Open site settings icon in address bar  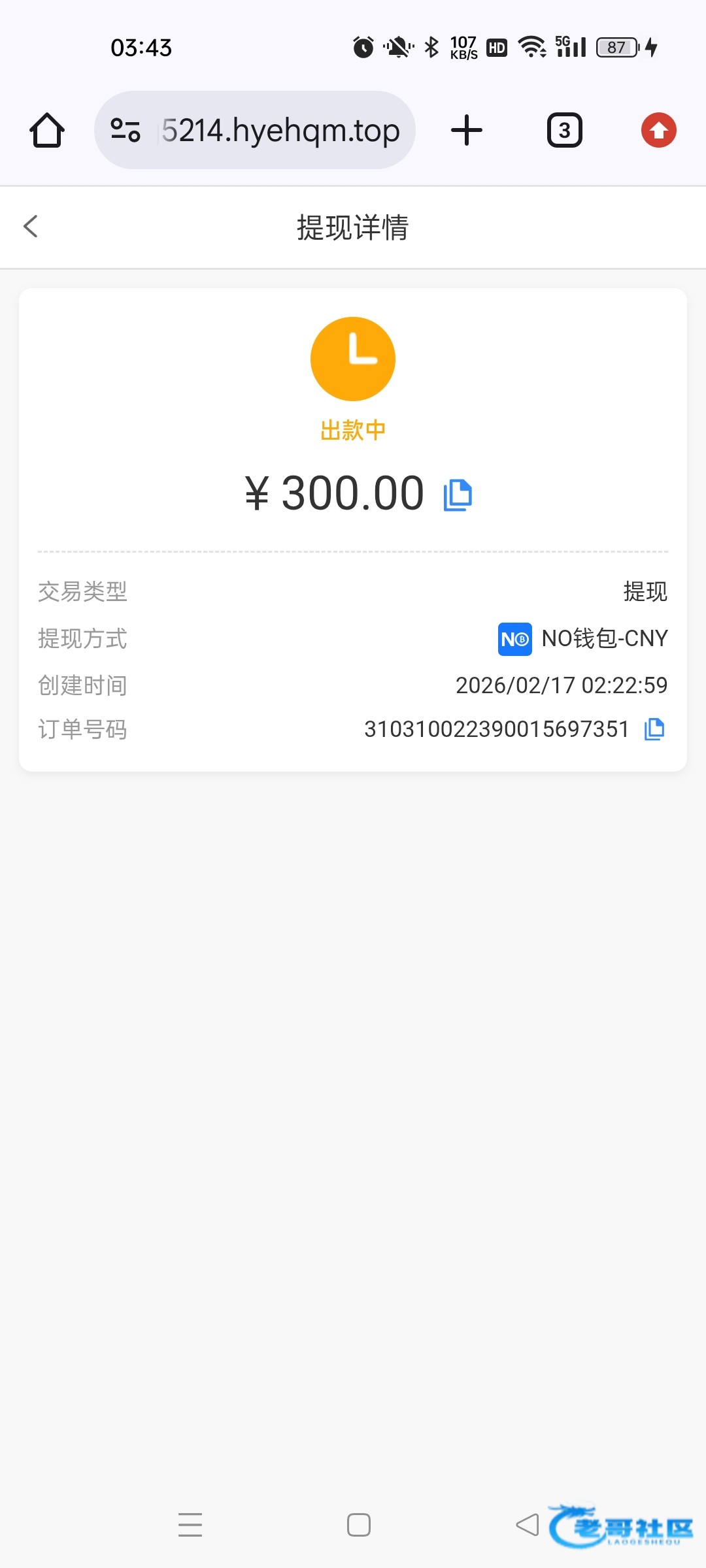click(x=126, y=131)
